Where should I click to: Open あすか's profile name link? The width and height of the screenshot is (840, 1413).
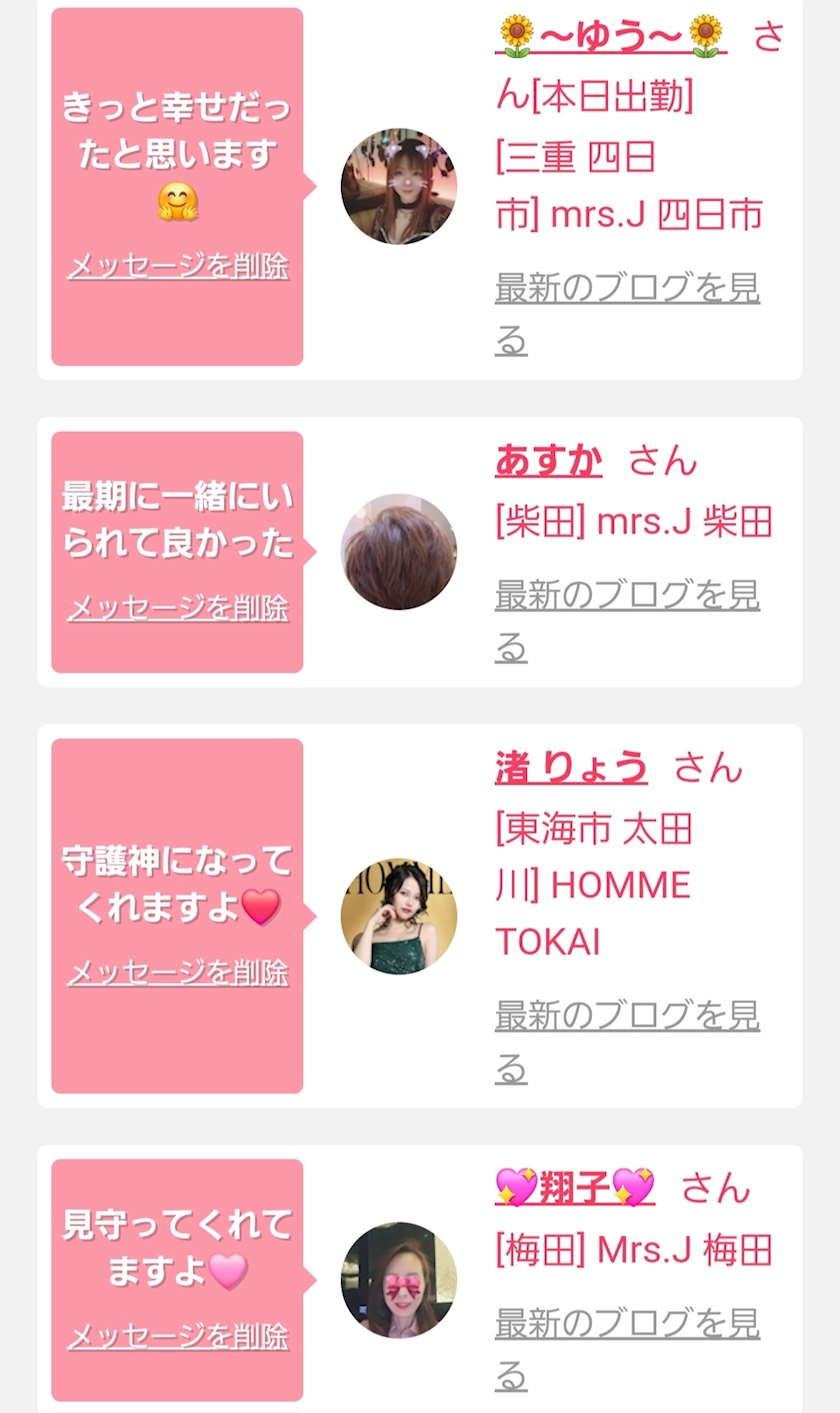pos(549,461)
